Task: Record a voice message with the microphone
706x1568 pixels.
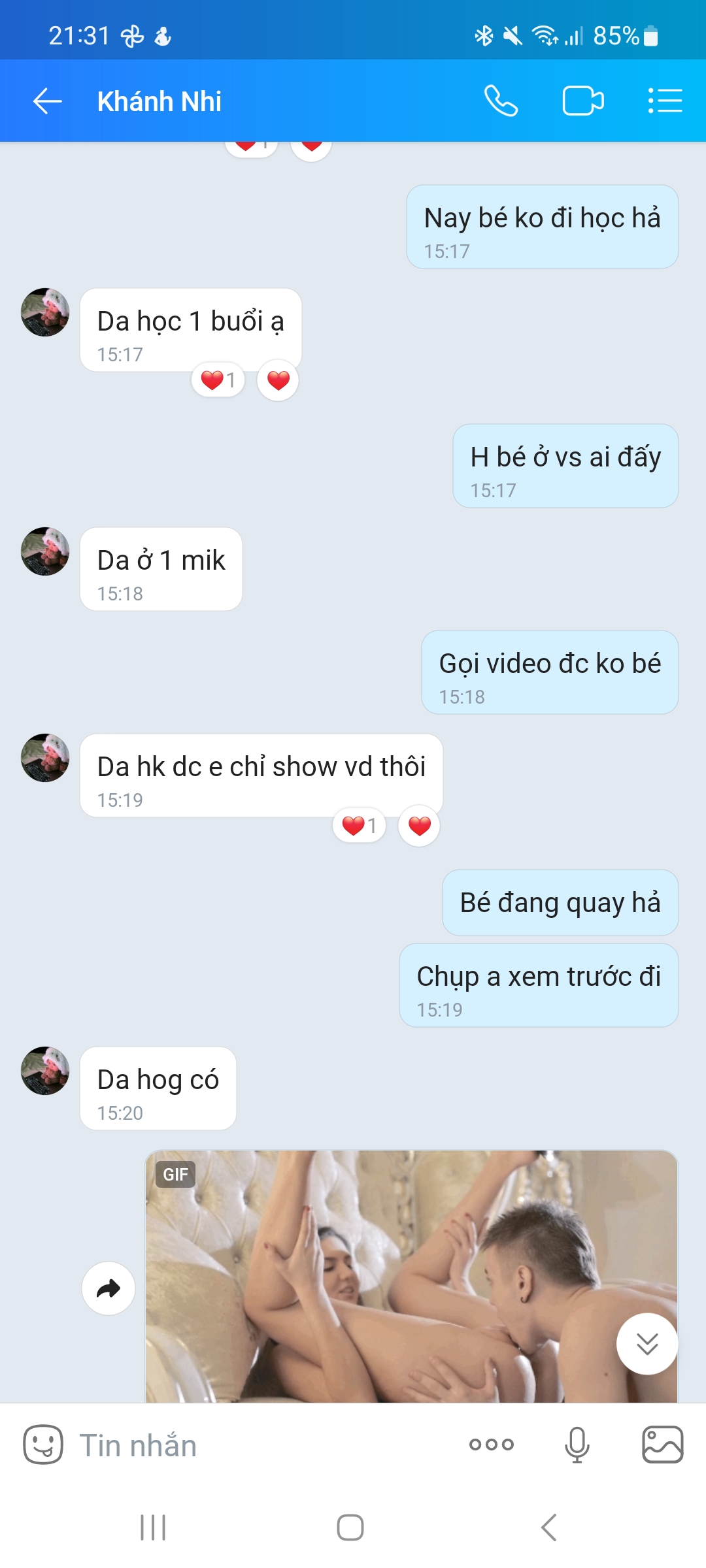Action: pos(577,1445)
